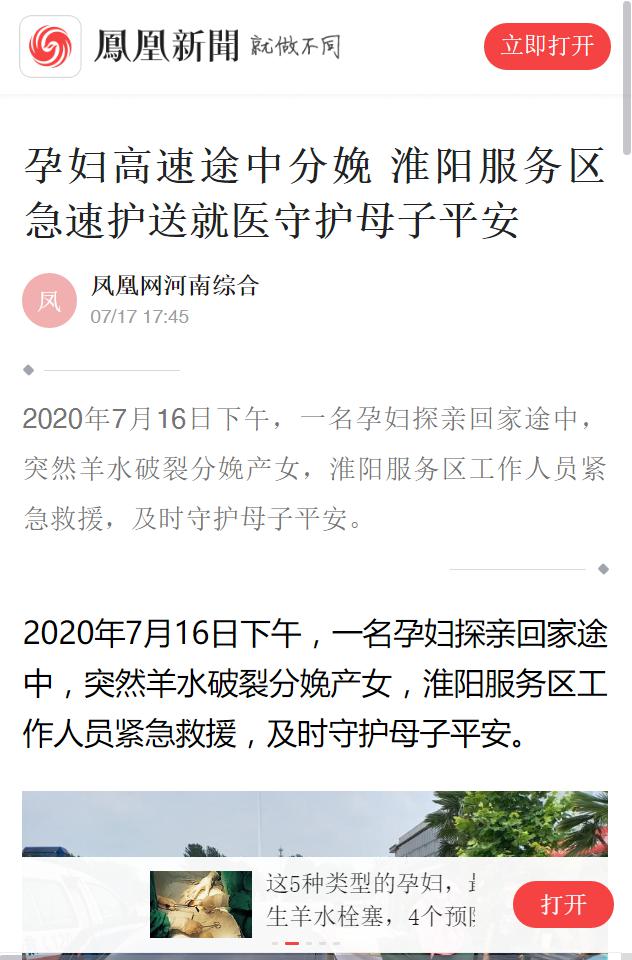Open the 凤凰网河南综合 author profile

tap(174, 286)
